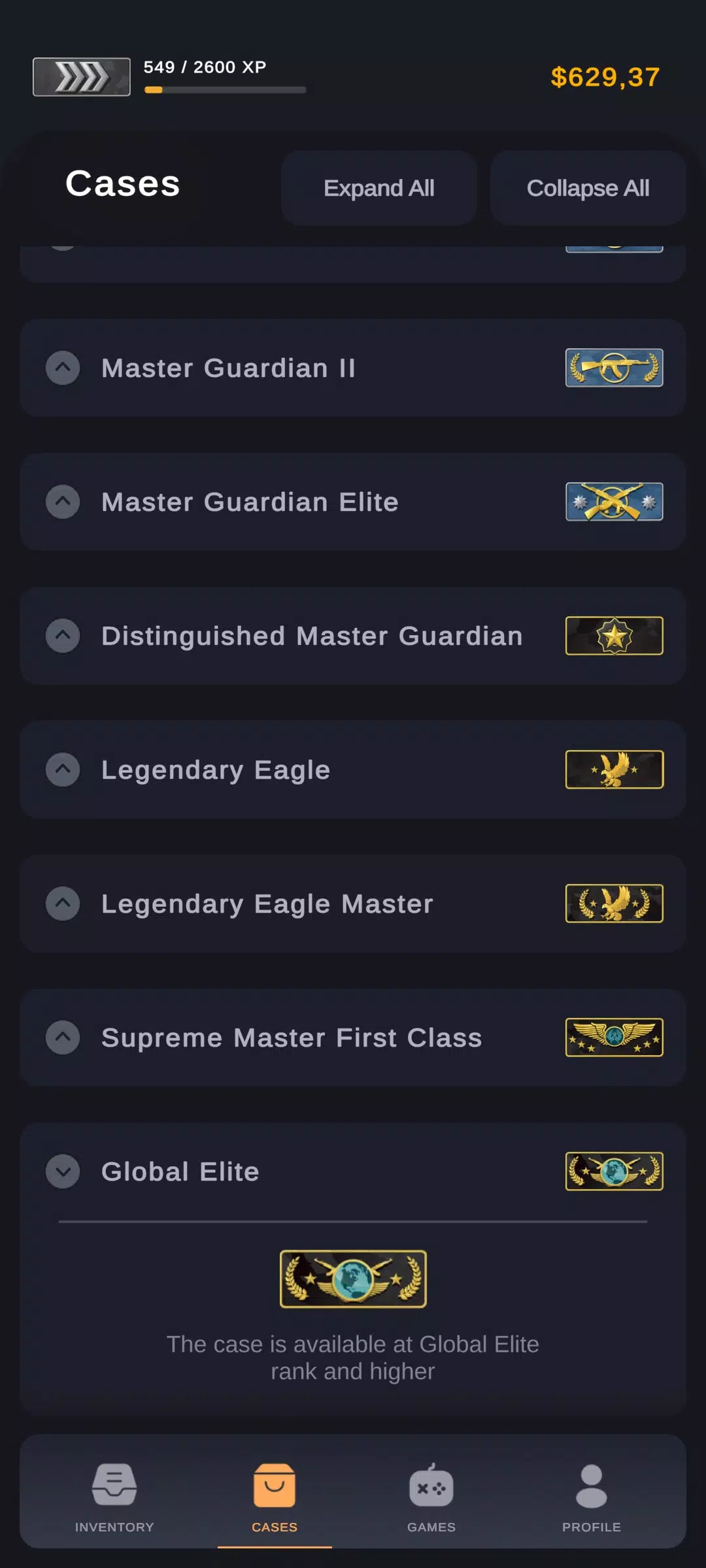Expand the Supreme Master First Class section
The height and width of the screenshot is (1568, 706).
pos(63,1037)
